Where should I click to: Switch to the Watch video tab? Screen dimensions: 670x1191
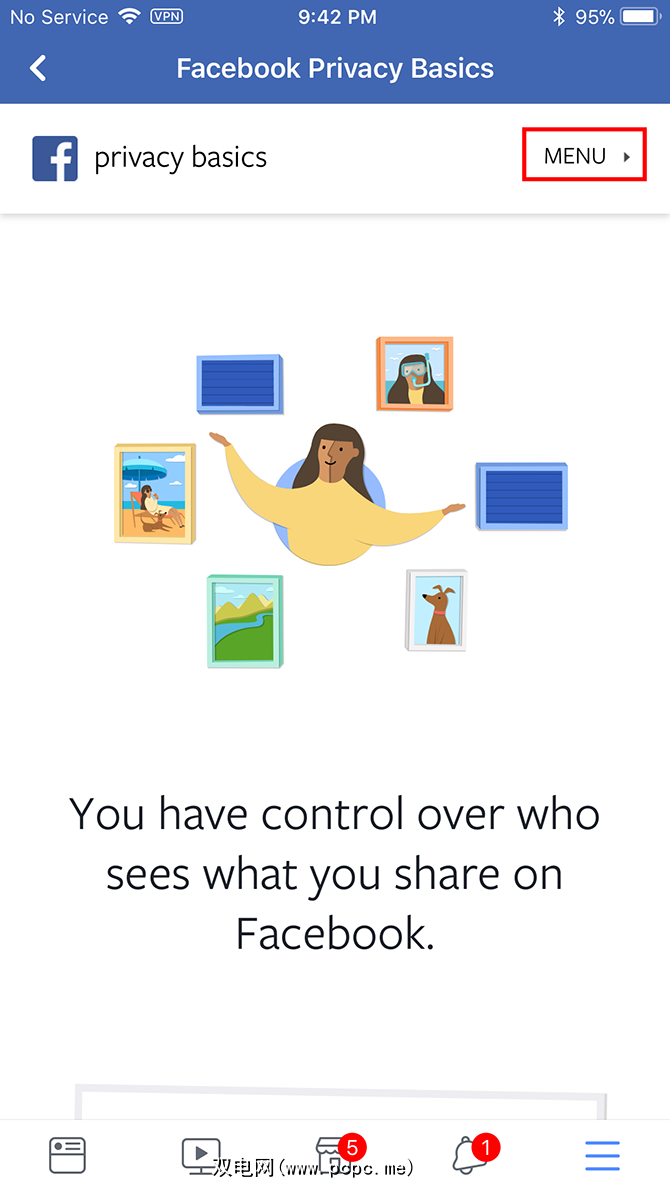click(201, 1156)
